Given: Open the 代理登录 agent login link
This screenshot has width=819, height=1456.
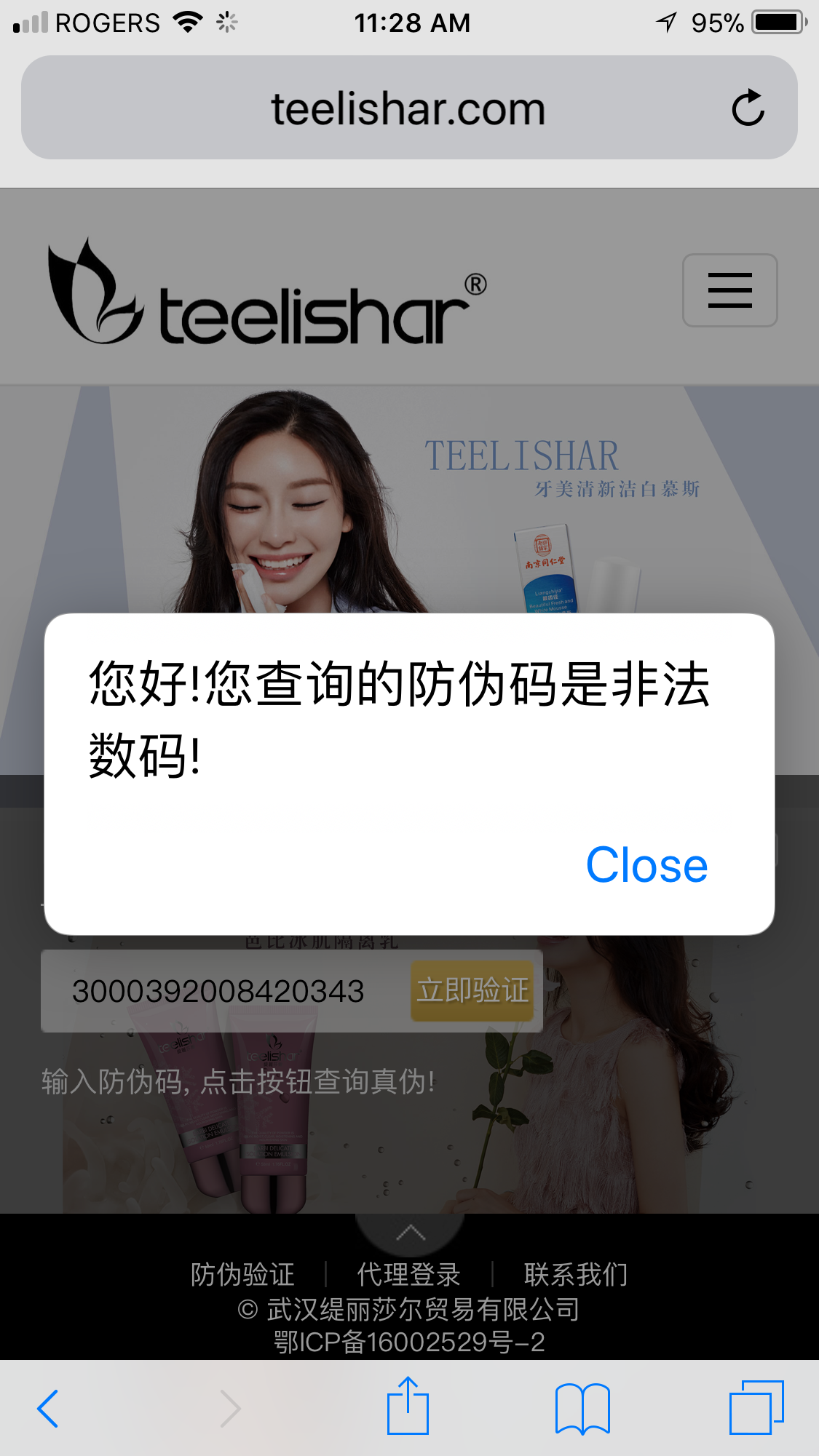Looking at the screenshot, I should pyautogui.click(x=408, y=1274).
